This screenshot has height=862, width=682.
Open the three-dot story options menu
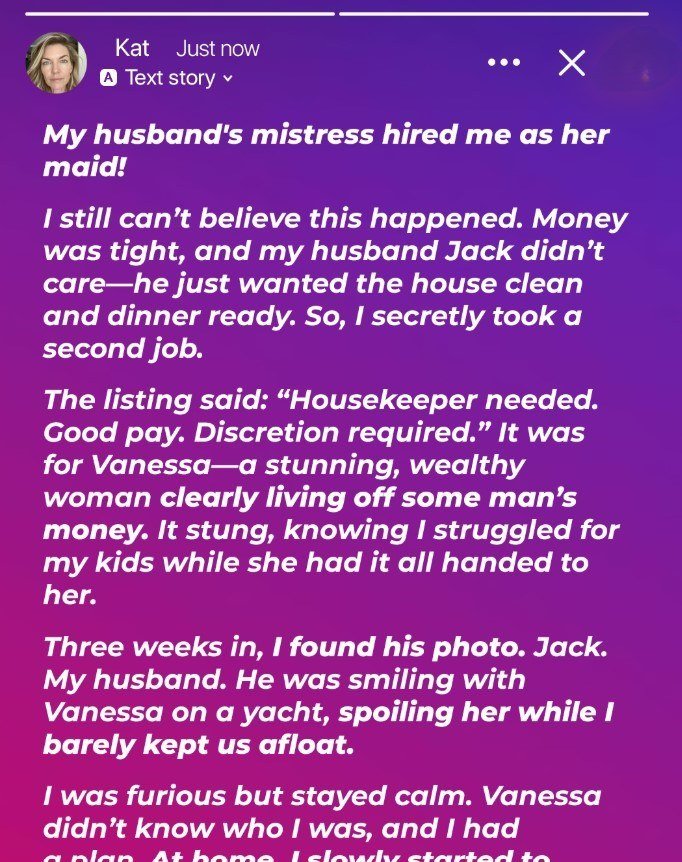pyautogui.click(x=503, y=63)
